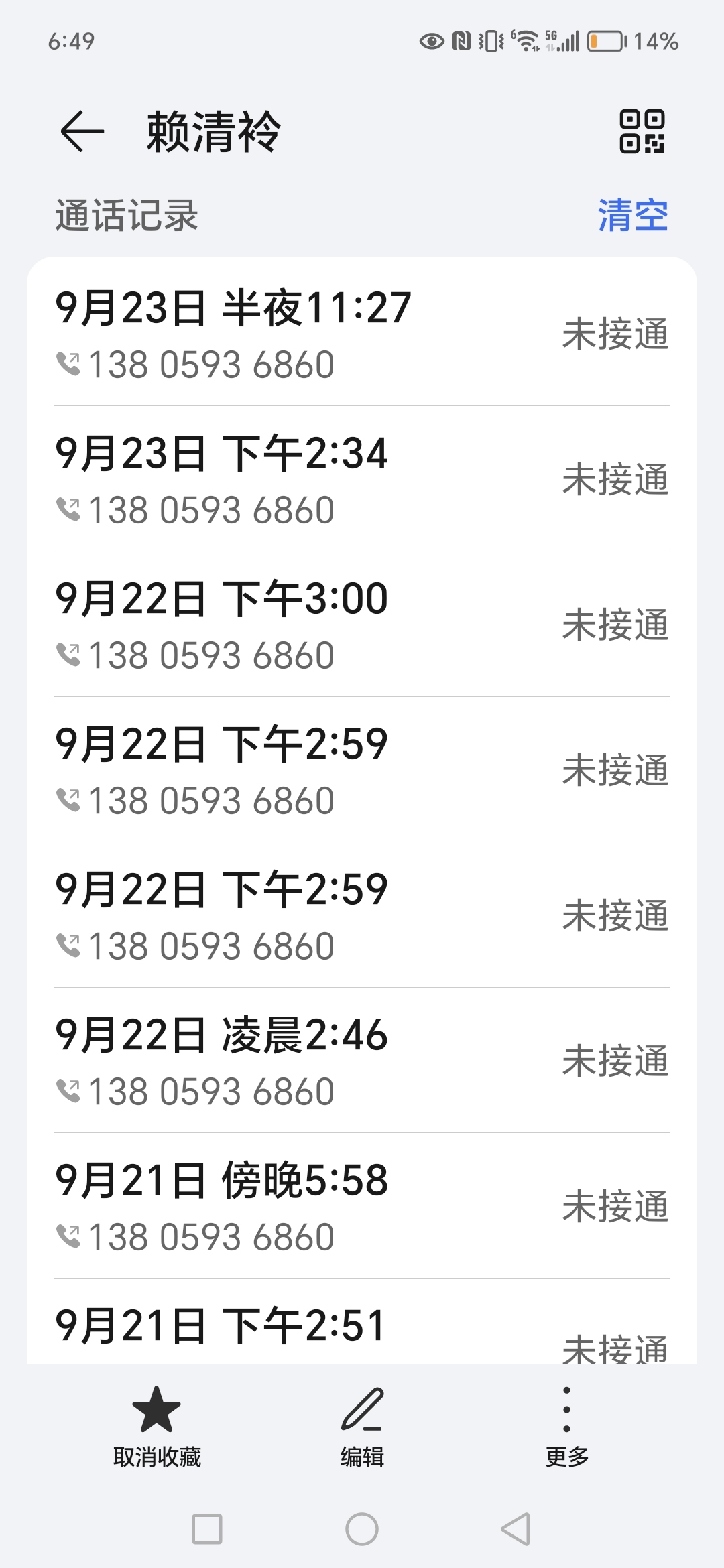Image resolution: width=724 pixels, height=1568 pixels.
Task: Tap 清空 to clear call records
Action: point(633,215)
